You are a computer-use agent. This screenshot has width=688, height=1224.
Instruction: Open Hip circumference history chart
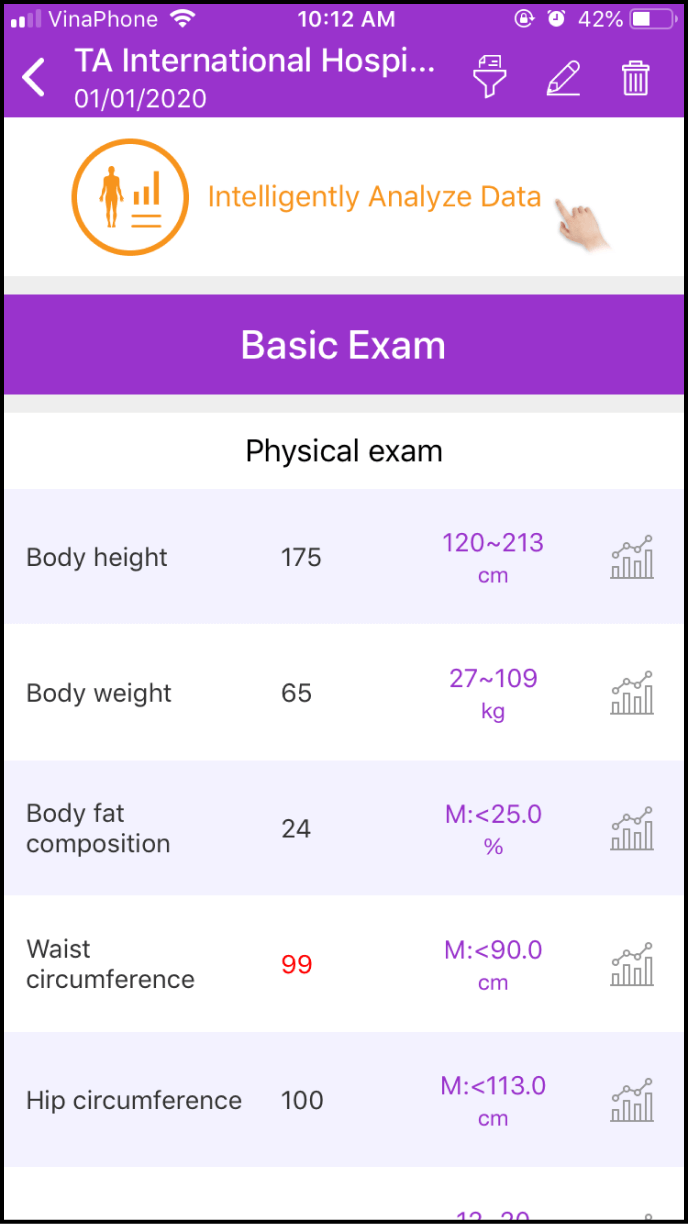pyautogui.click(x=632, y=1100)
